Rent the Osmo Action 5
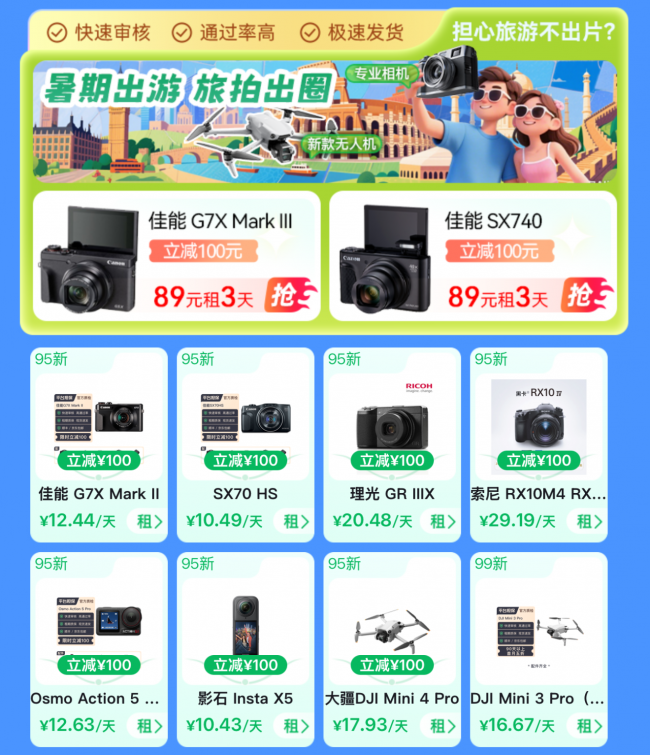The width and height of the screenshot is (650, 755). (149, 725)
